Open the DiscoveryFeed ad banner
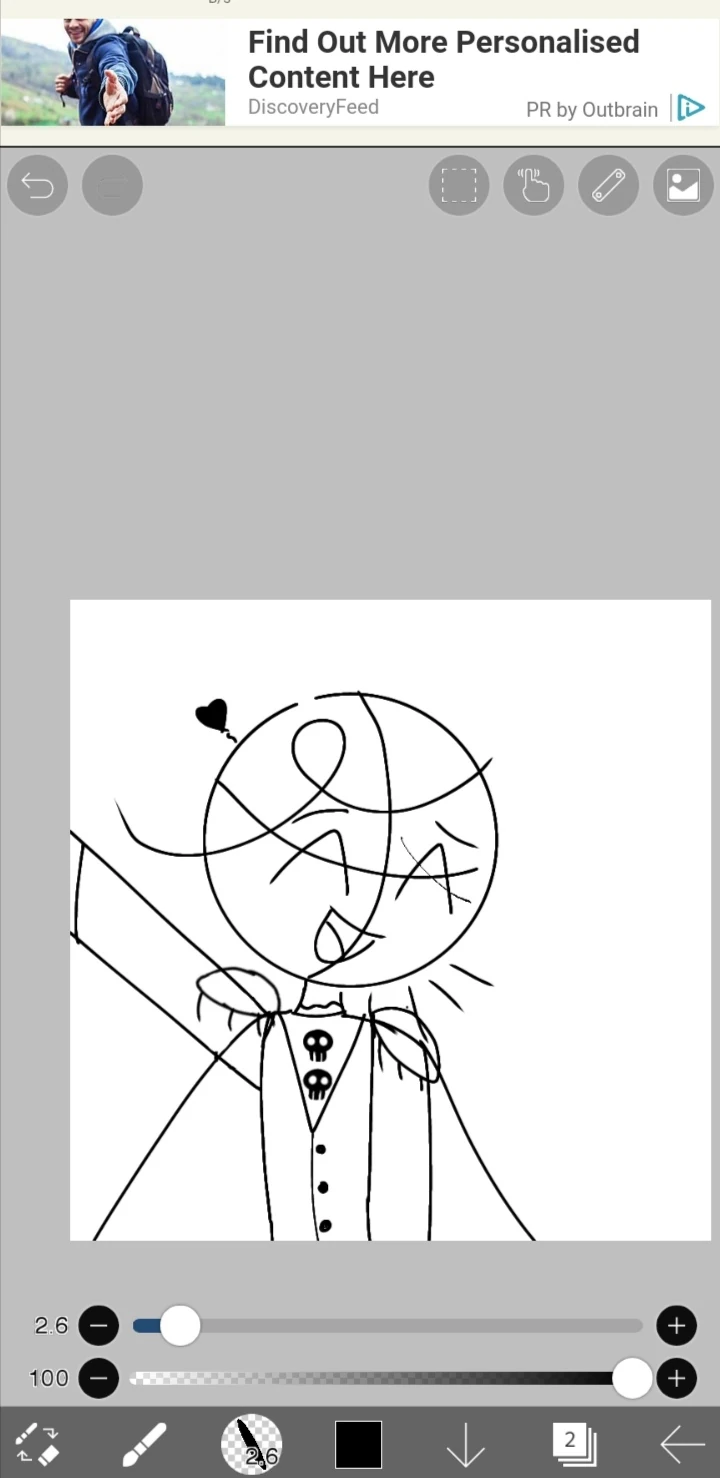Screen dimensions: 720x1478 point(360,73)
